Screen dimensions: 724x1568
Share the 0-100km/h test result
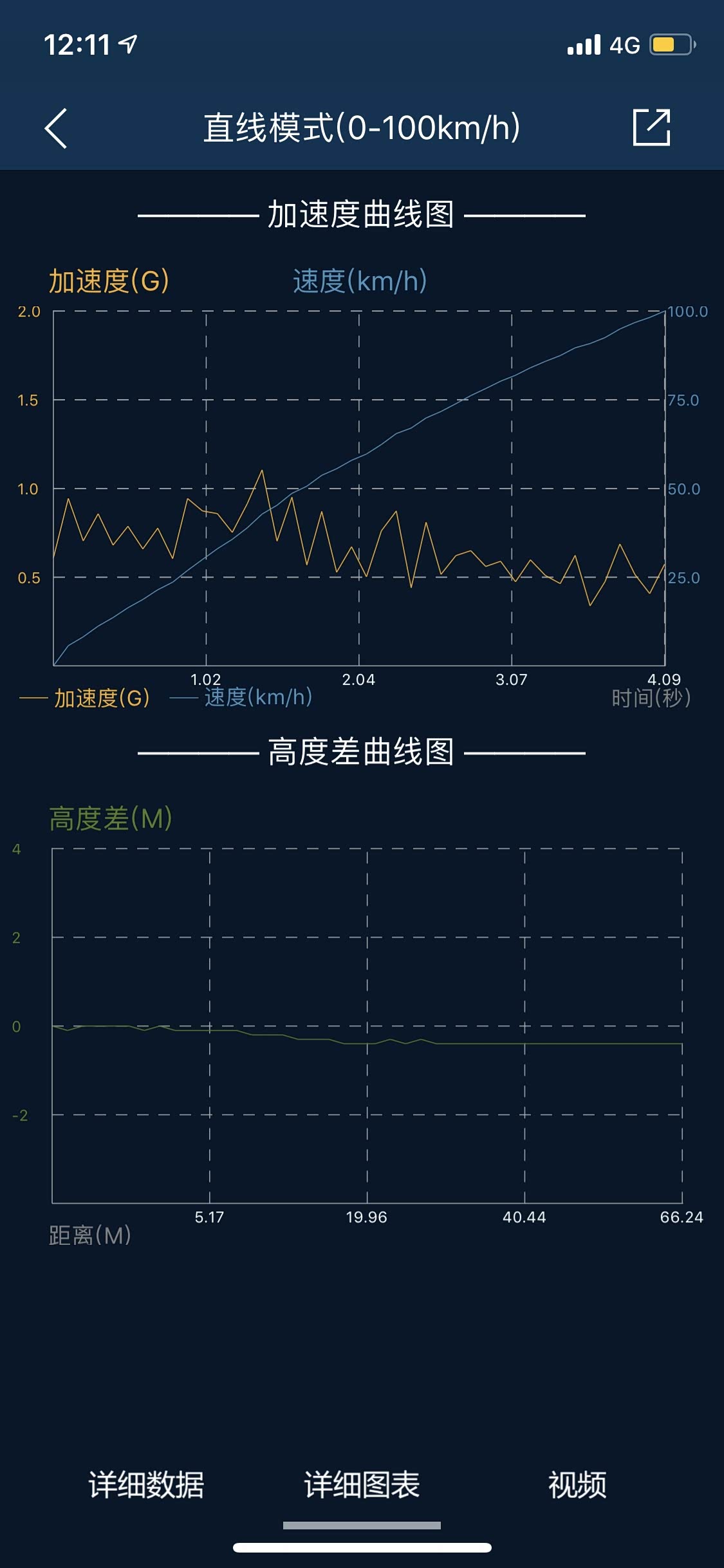(x=651, y=127)
